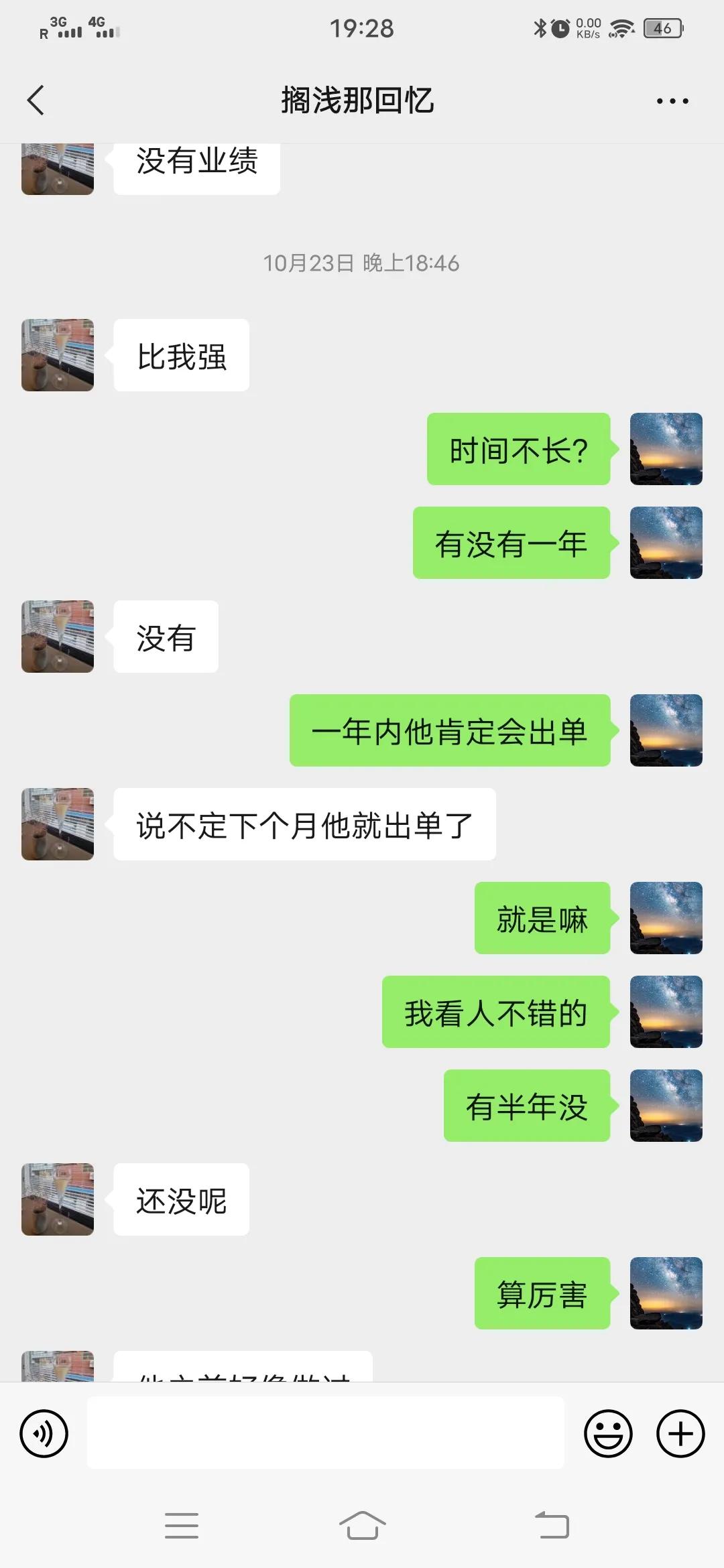Tap your own starry sky avatar
Screen dimensions: 724x1568
tap(666, 450)
